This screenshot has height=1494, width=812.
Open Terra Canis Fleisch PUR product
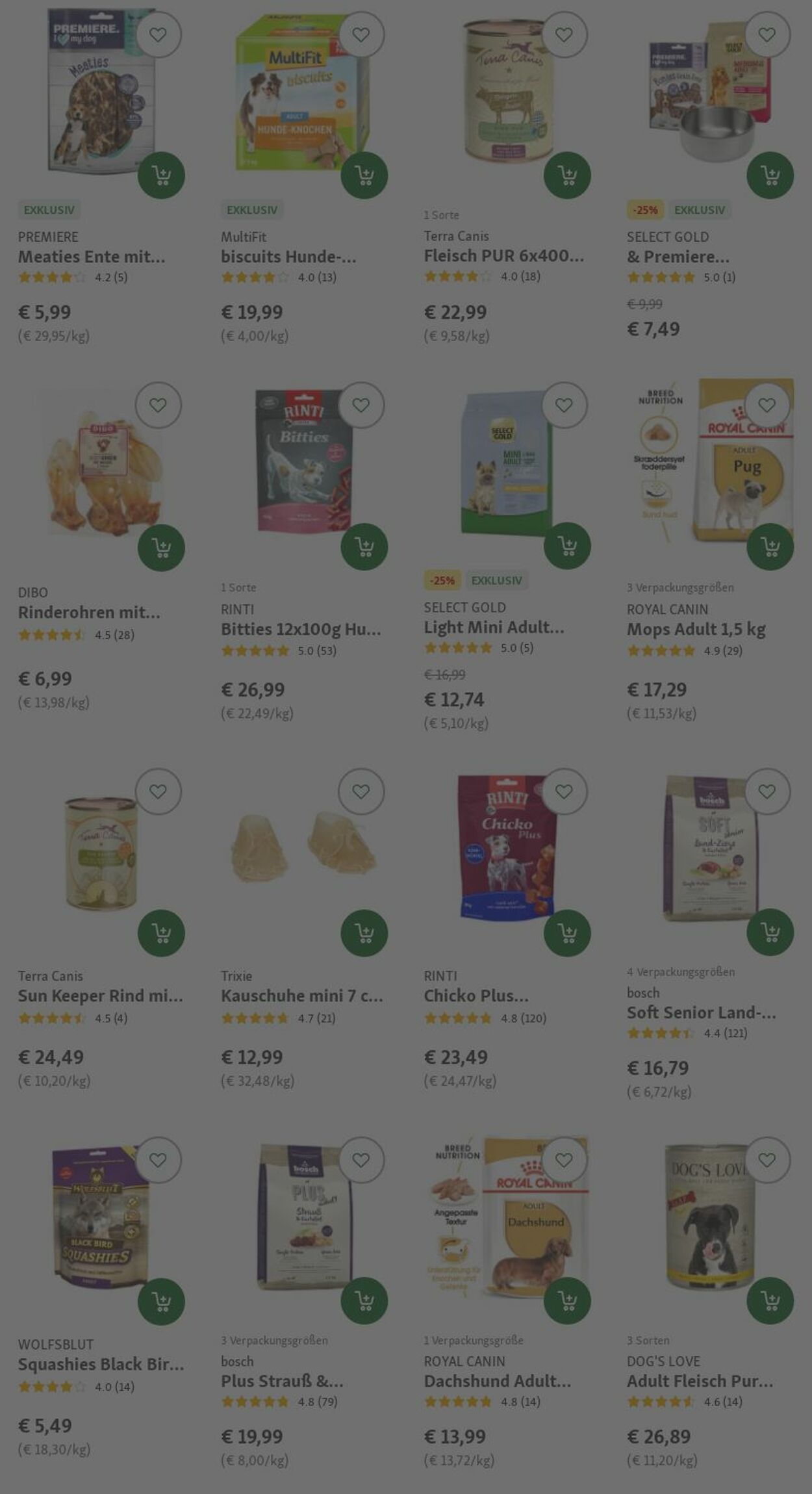[x=503, y=256]
